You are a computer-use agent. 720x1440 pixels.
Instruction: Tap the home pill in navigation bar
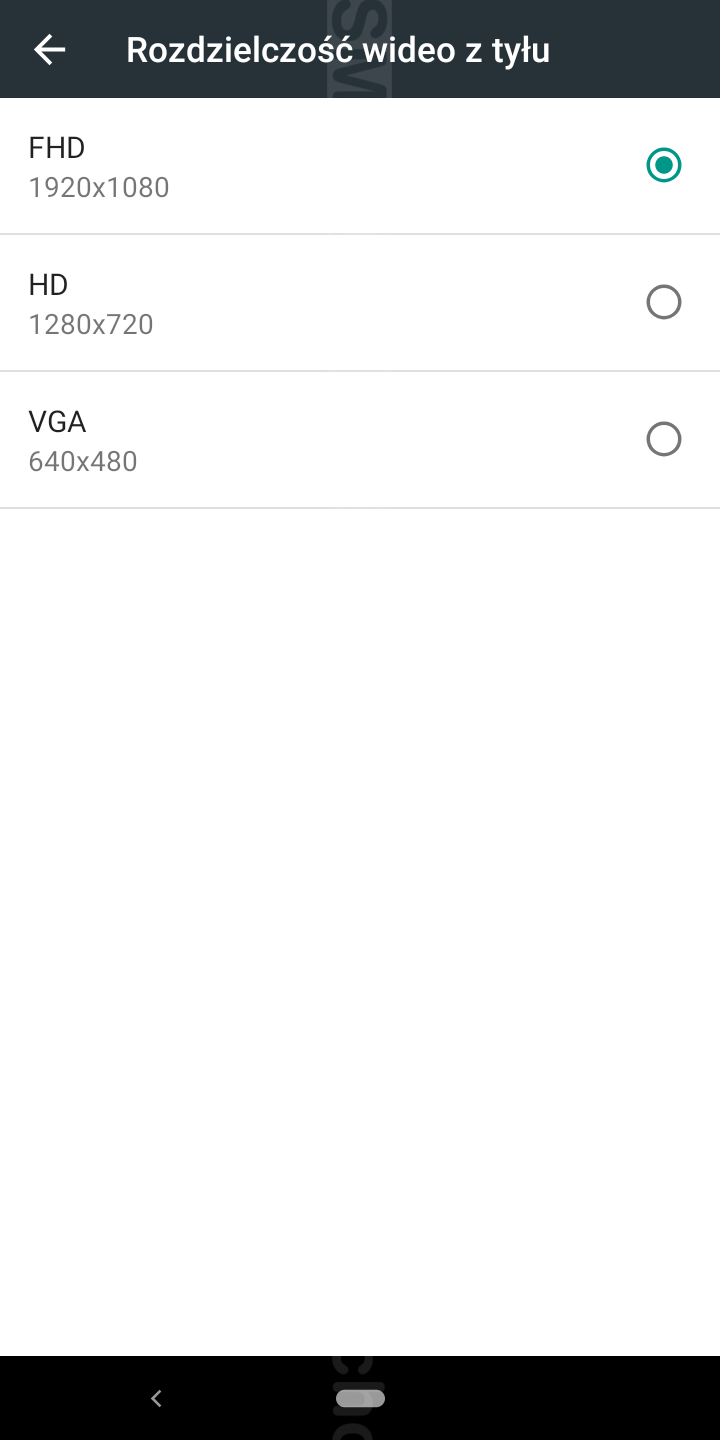360,1398
